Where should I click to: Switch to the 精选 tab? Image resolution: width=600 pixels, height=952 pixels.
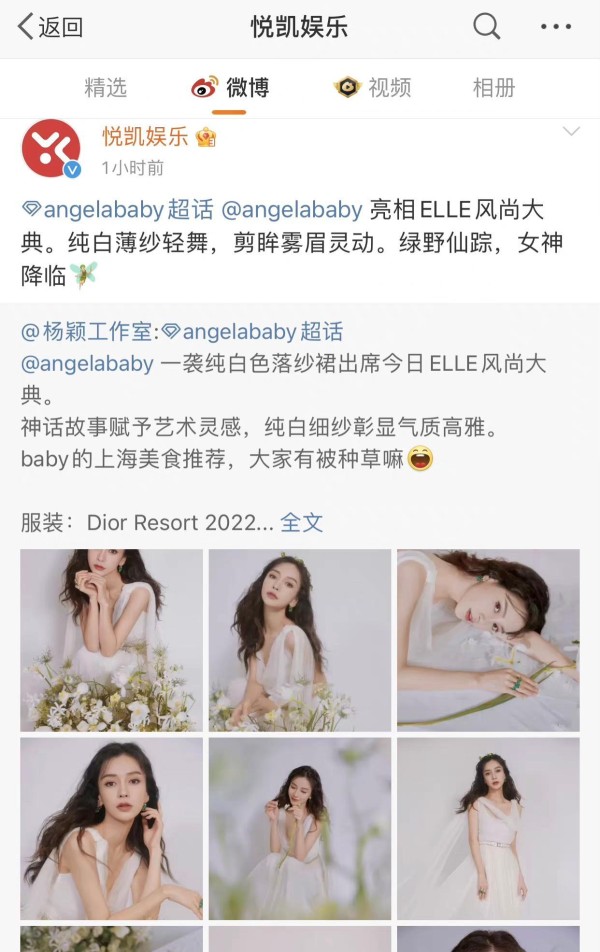105,88
